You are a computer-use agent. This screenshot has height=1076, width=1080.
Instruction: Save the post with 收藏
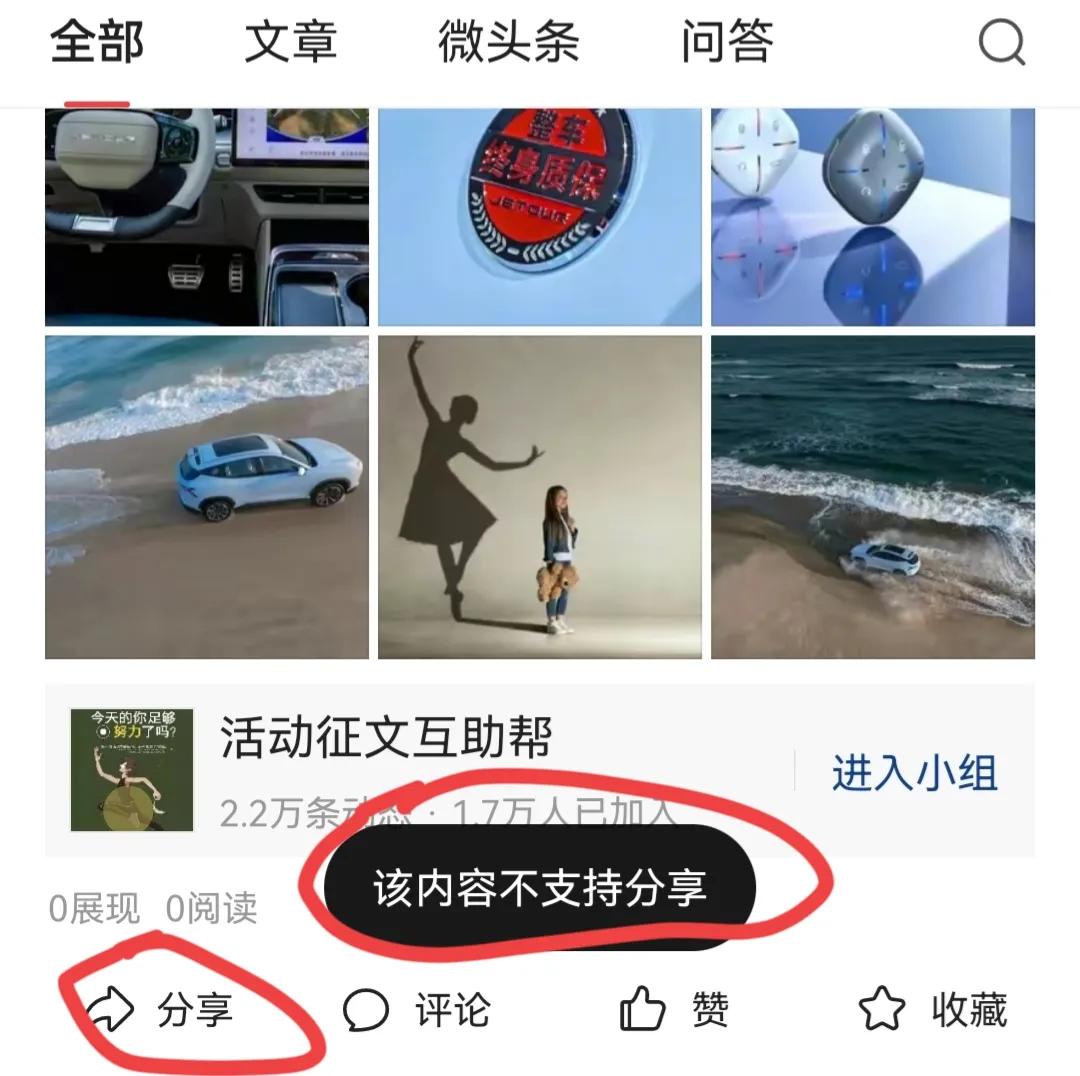point(933,1010)
